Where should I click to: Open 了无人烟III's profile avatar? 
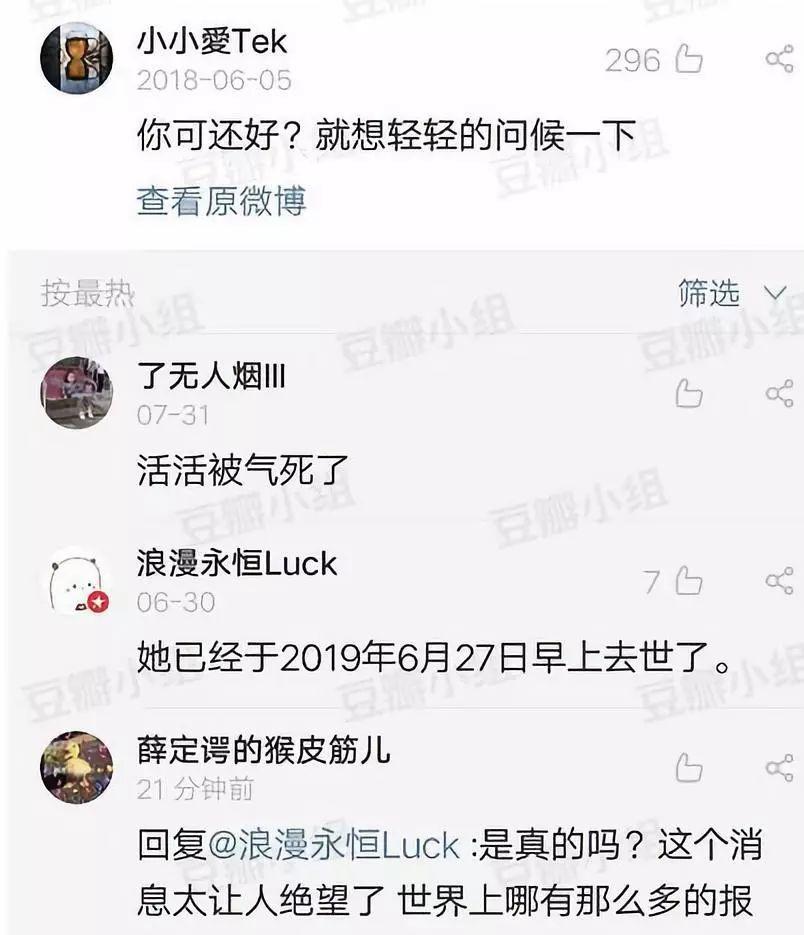pyautogui.click(x=76, y=392)
